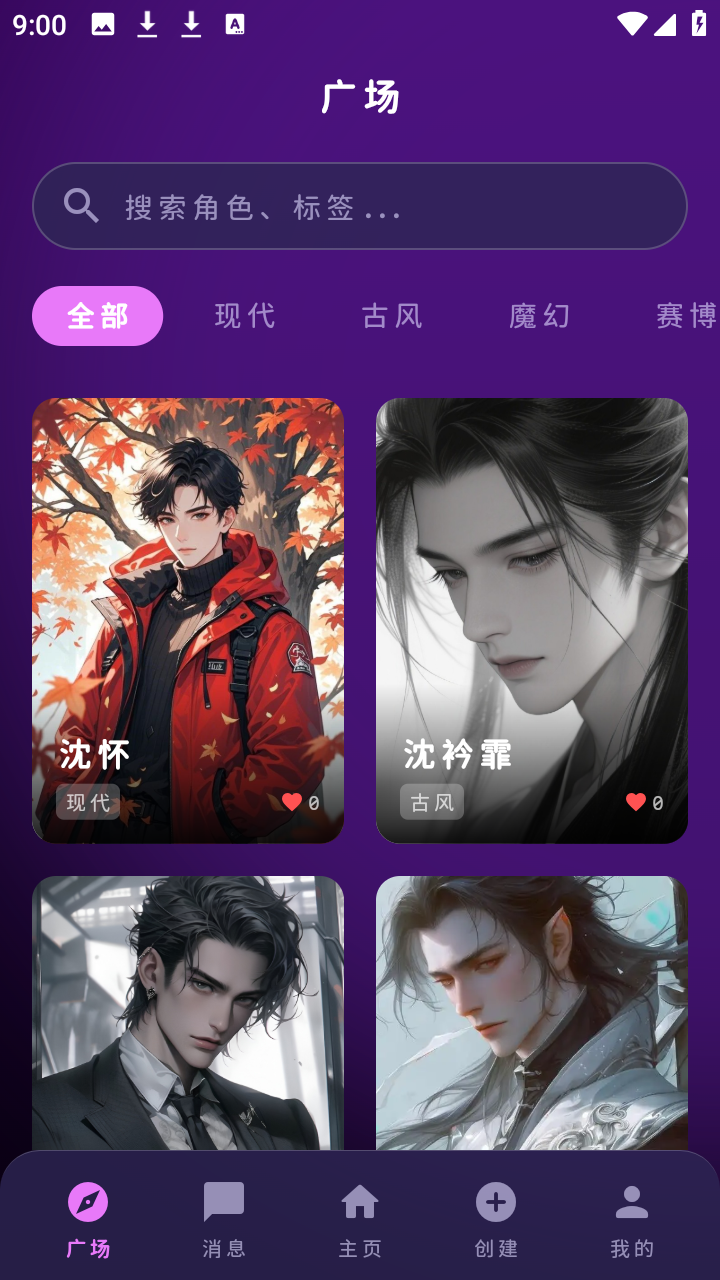
Task: Open the 古风 category tab
Action: click(393, 315)
